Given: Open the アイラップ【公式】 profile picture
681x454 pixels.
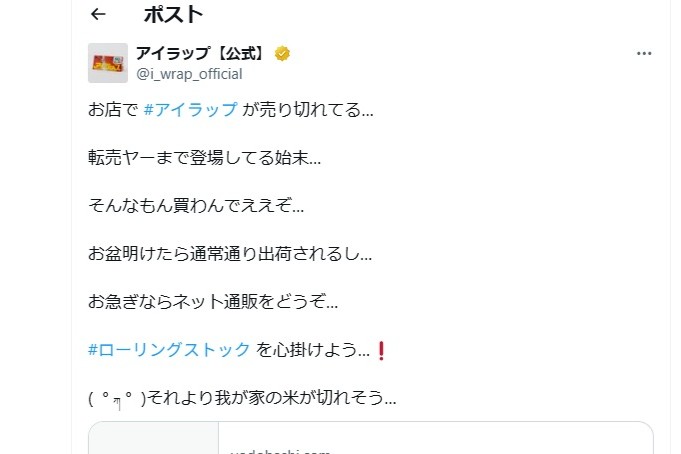Looking at the screenshot, I should pos(108,63).
